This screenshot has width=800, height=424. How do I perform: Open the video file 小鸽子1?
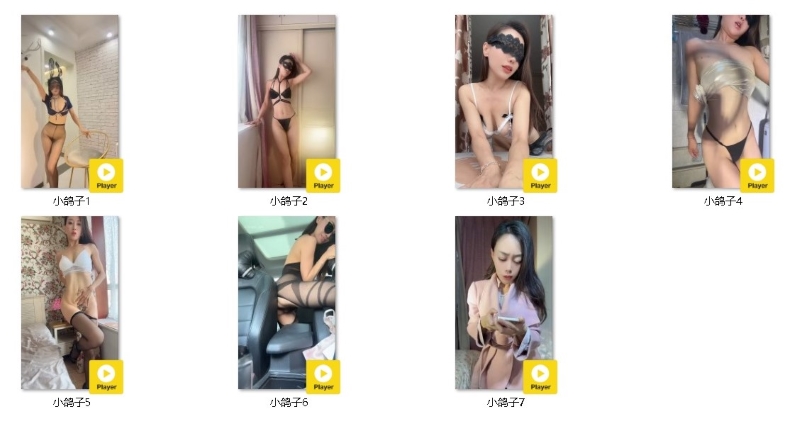70,101
